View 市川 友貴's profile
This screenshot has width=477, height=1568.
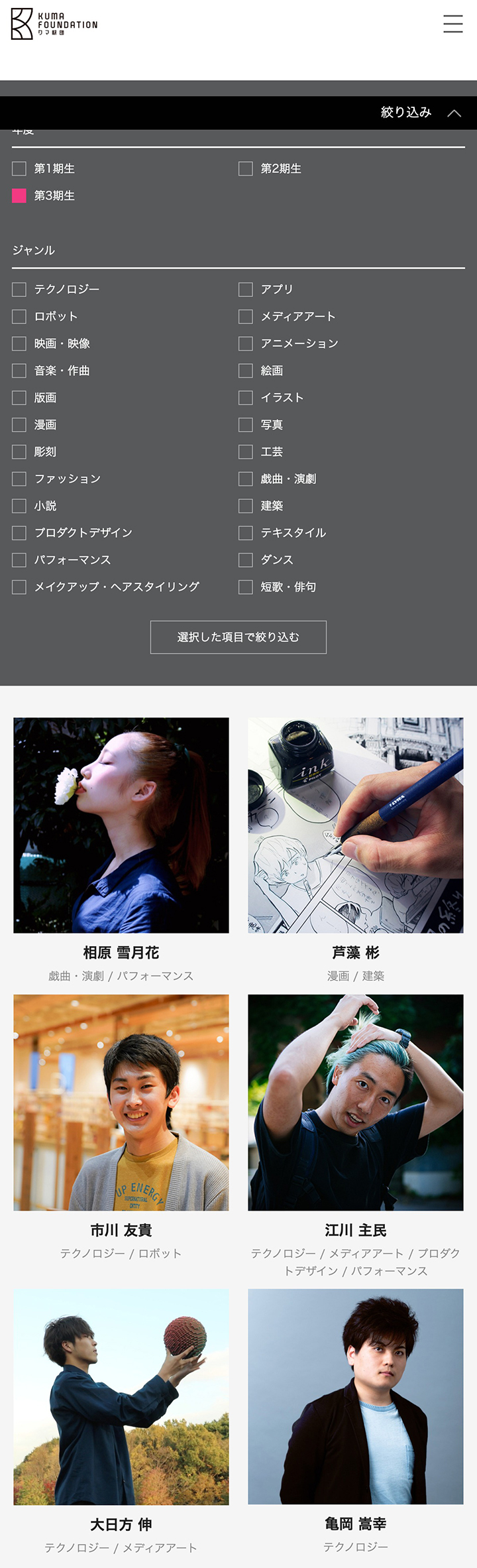[121, 1103]
